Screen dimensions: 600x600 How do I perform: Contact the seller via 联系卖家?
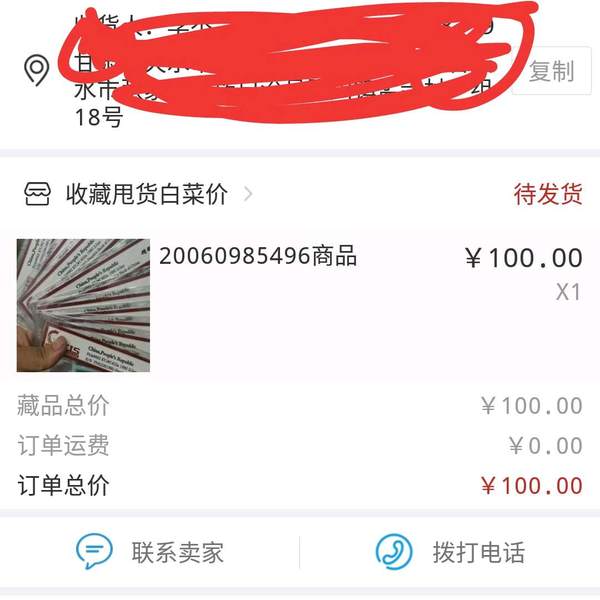coord(151,552)
